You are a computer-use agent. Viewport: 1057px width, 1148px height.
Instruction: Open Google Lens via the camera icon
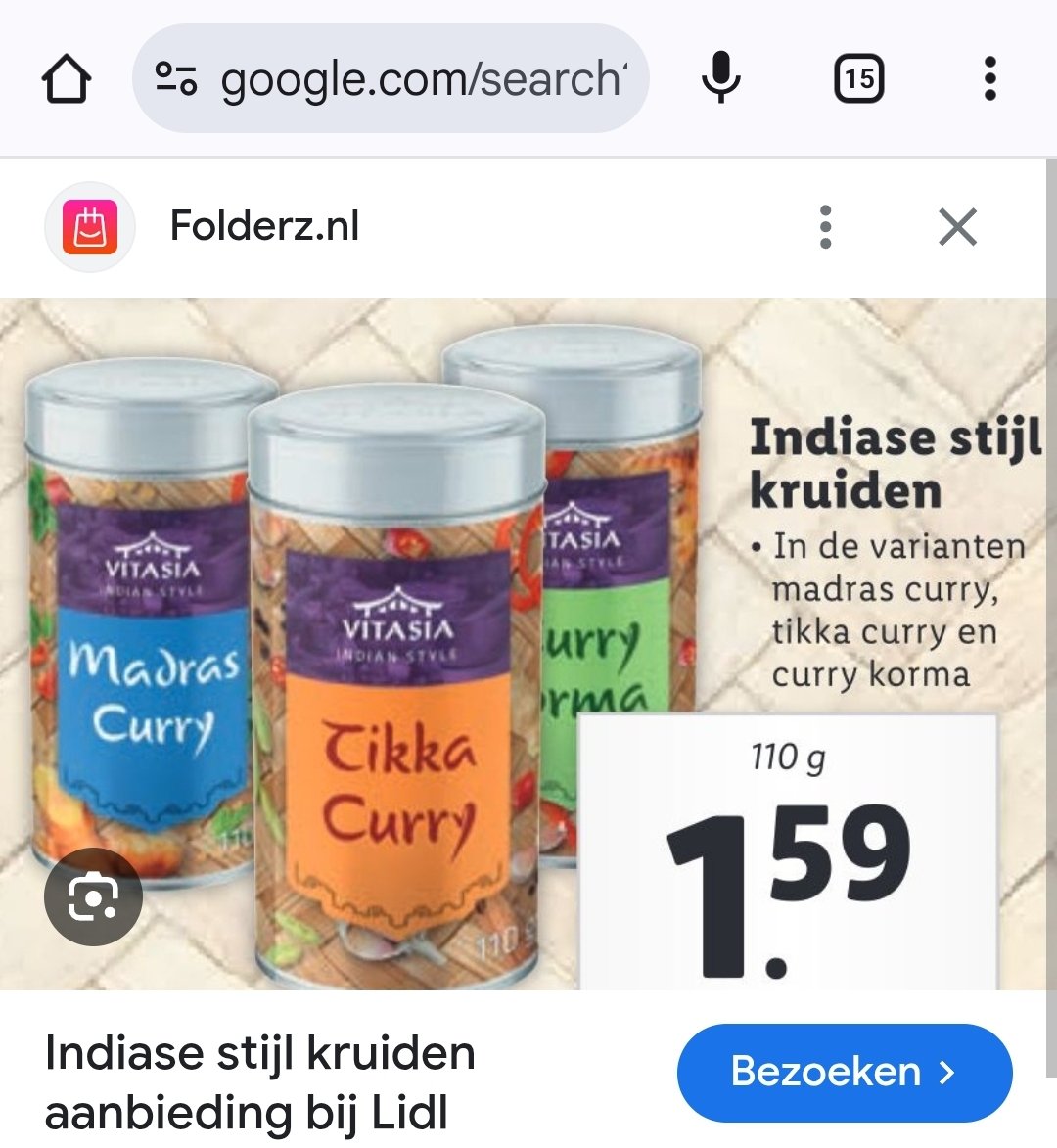[93, 895]
